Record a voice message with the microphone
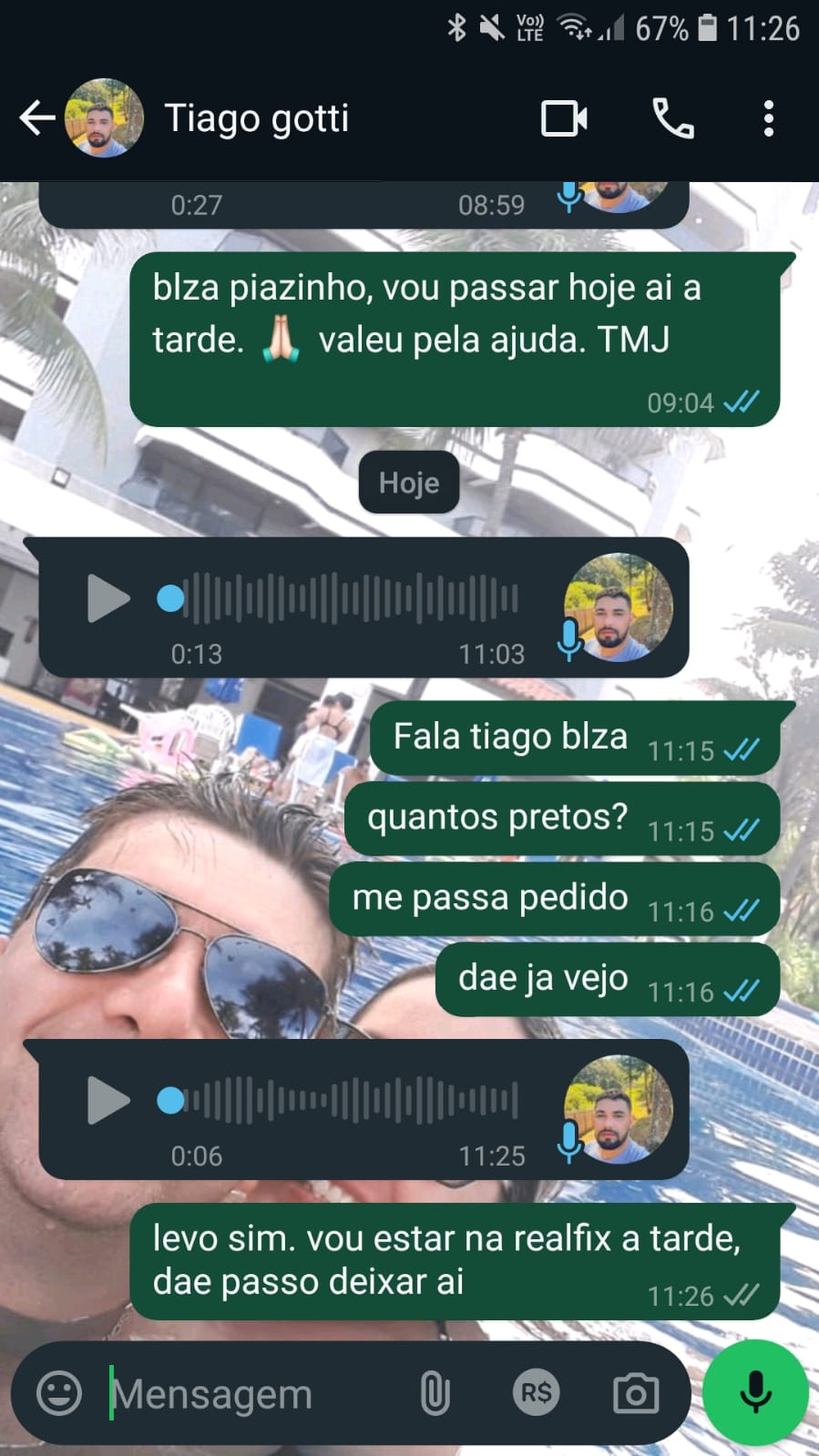 click(x=755, y=1393)
